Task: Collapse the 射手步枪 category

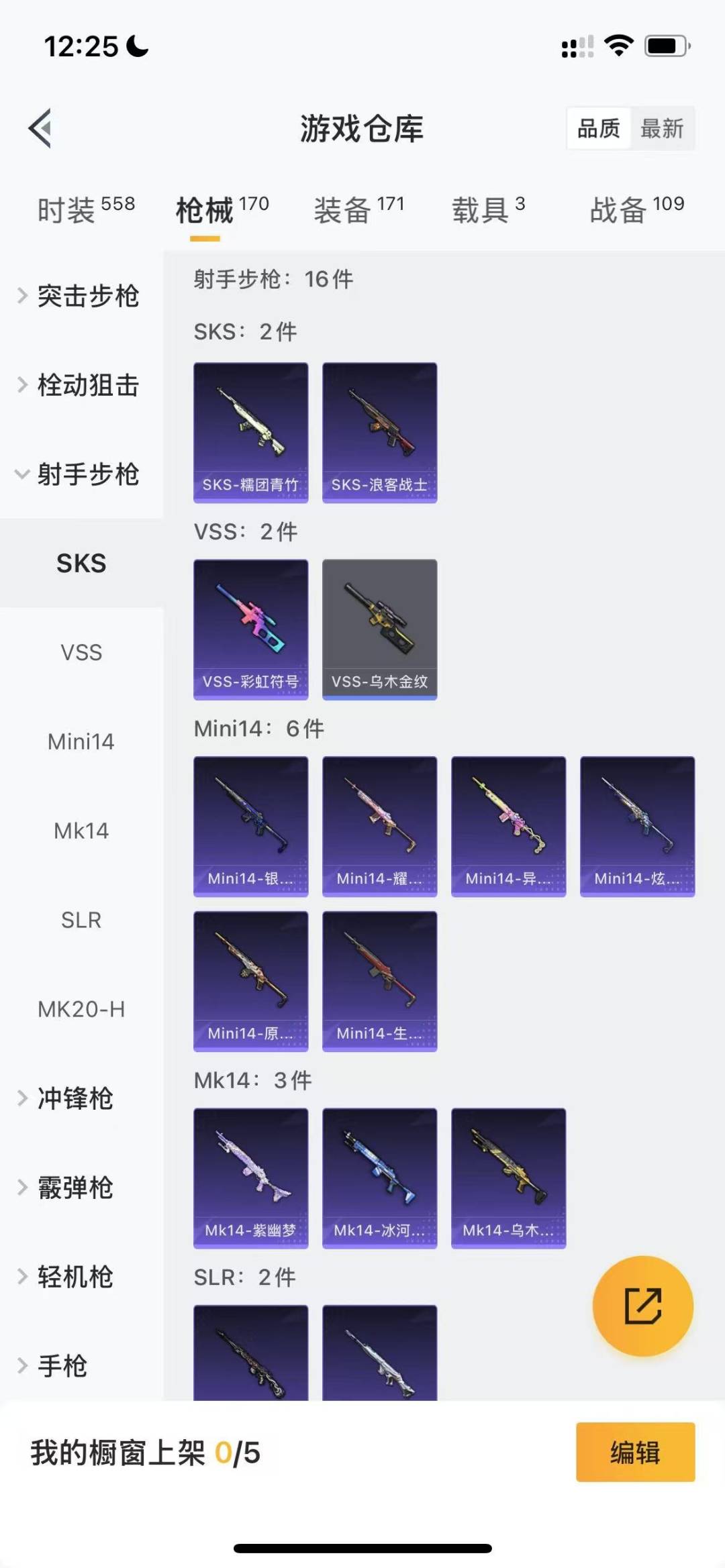Action: click(x=81, y=474)
